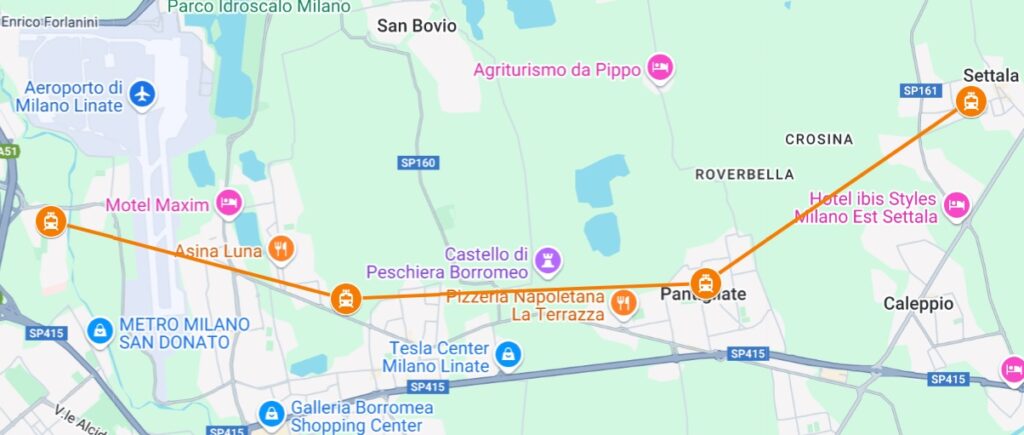Image resolution: width=1024 pixels, height=435 pixels.
Task: Open the Motel Maxim hotel pin
Action: 230,203
